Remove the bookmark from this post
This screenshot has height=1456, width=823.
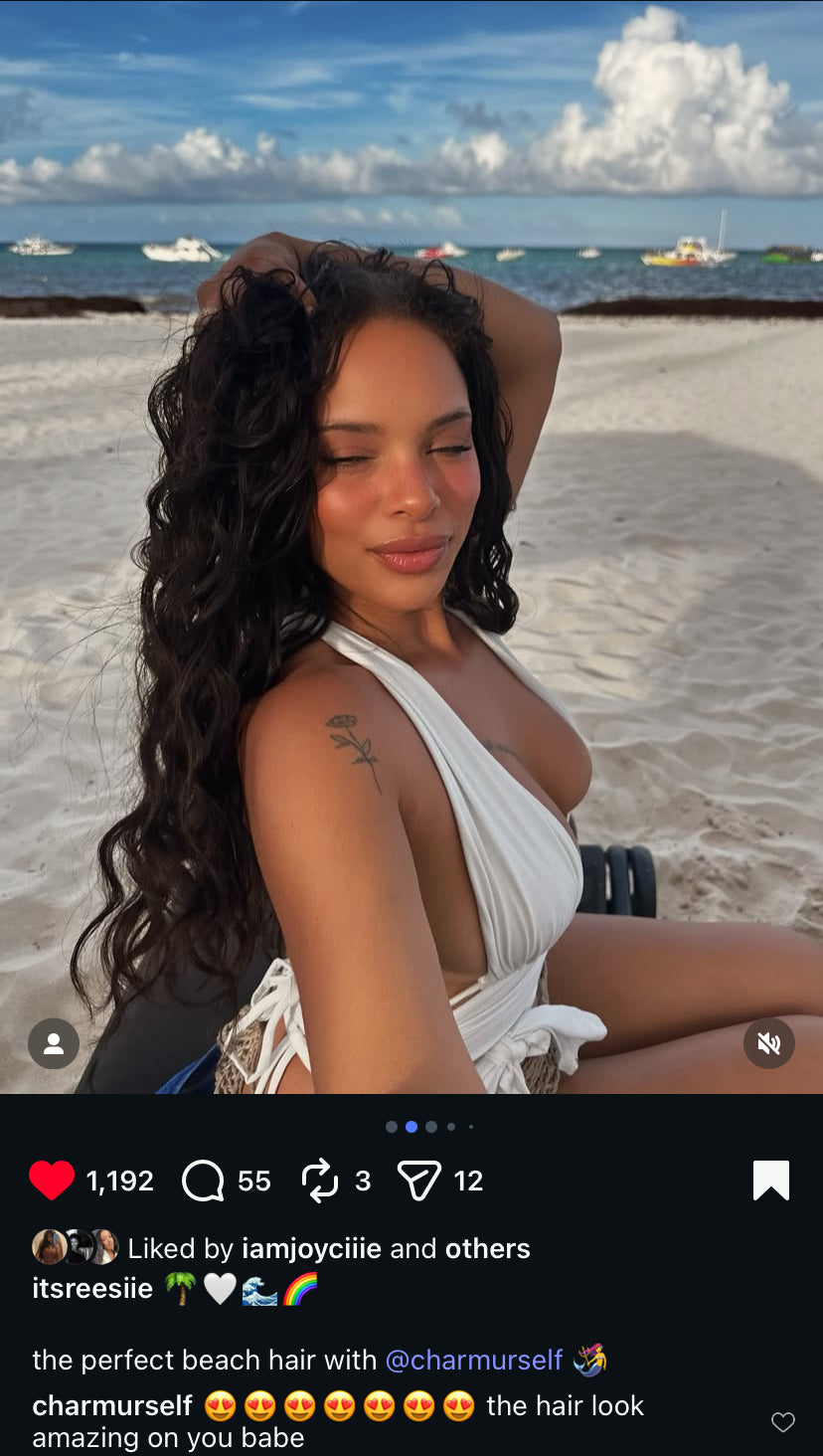(x=770, y=1181)
